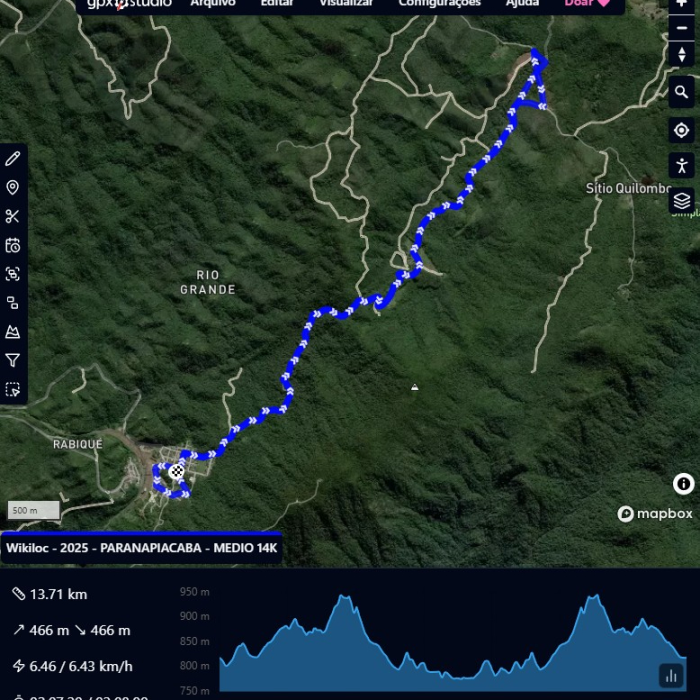Select the waypoint pin tool
This screenshot has height=700, width=700.
pos(13,187)
